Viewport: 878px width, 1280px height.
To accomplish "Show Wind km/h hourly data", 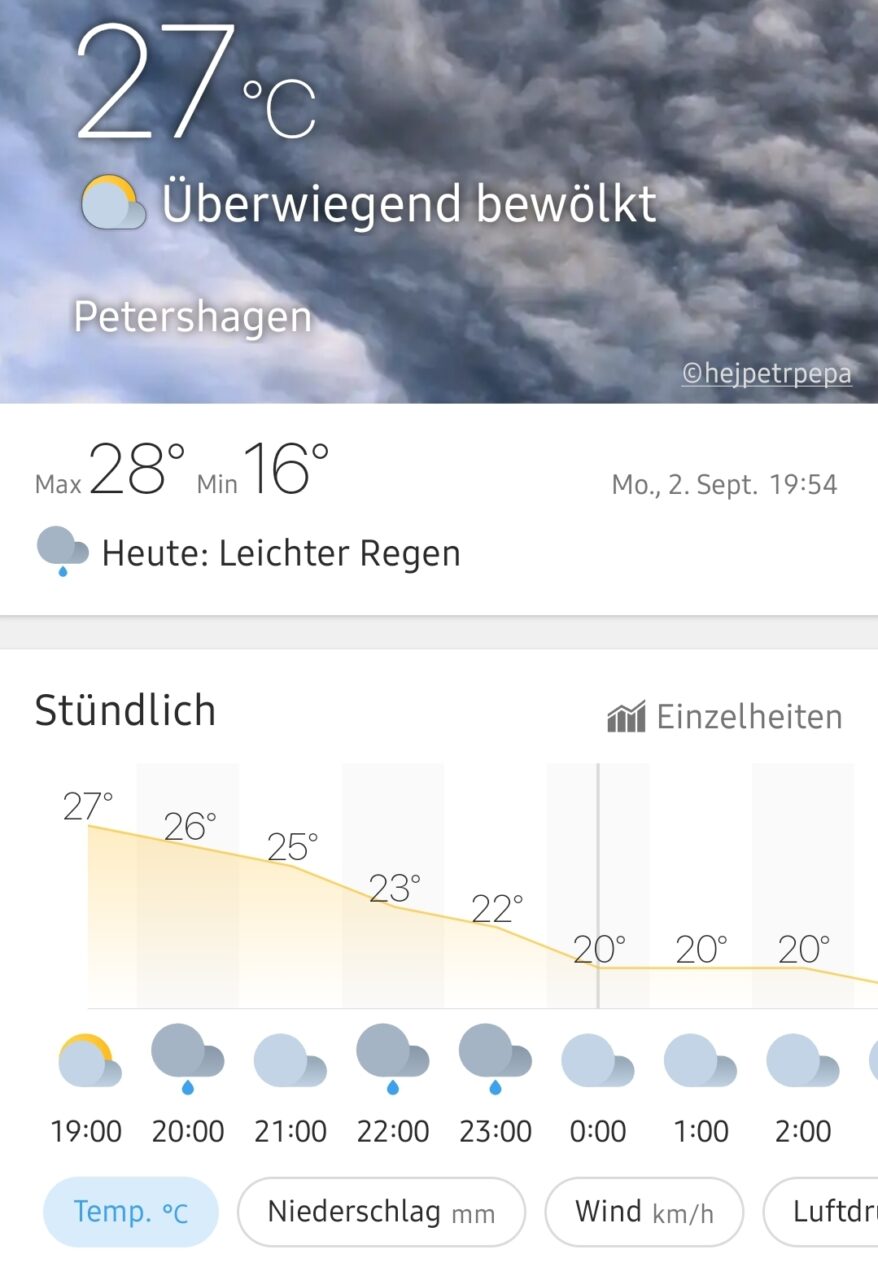I will pyautogui.click(x=644, y=1212).
